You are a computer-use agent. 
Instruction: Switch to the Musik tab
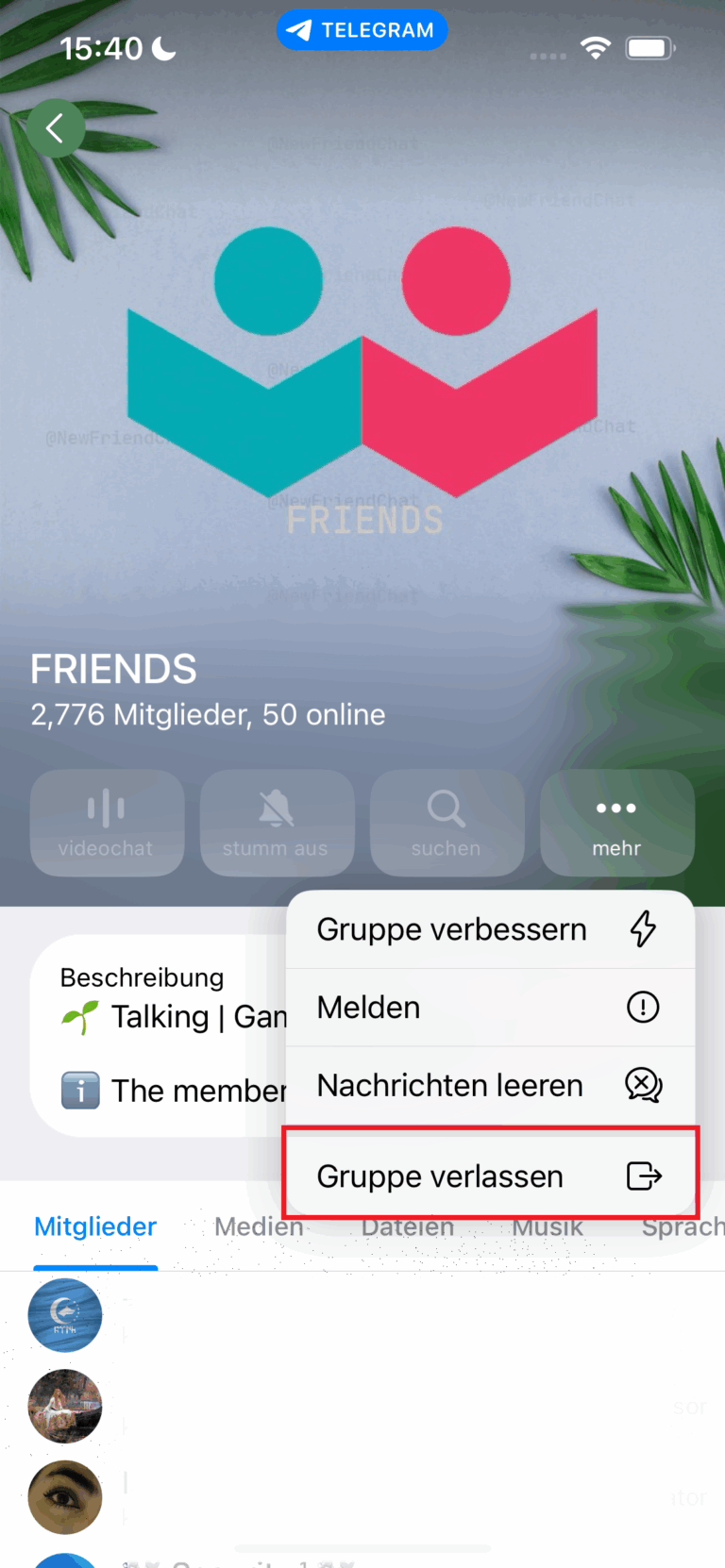click(x=548, y=1226)
